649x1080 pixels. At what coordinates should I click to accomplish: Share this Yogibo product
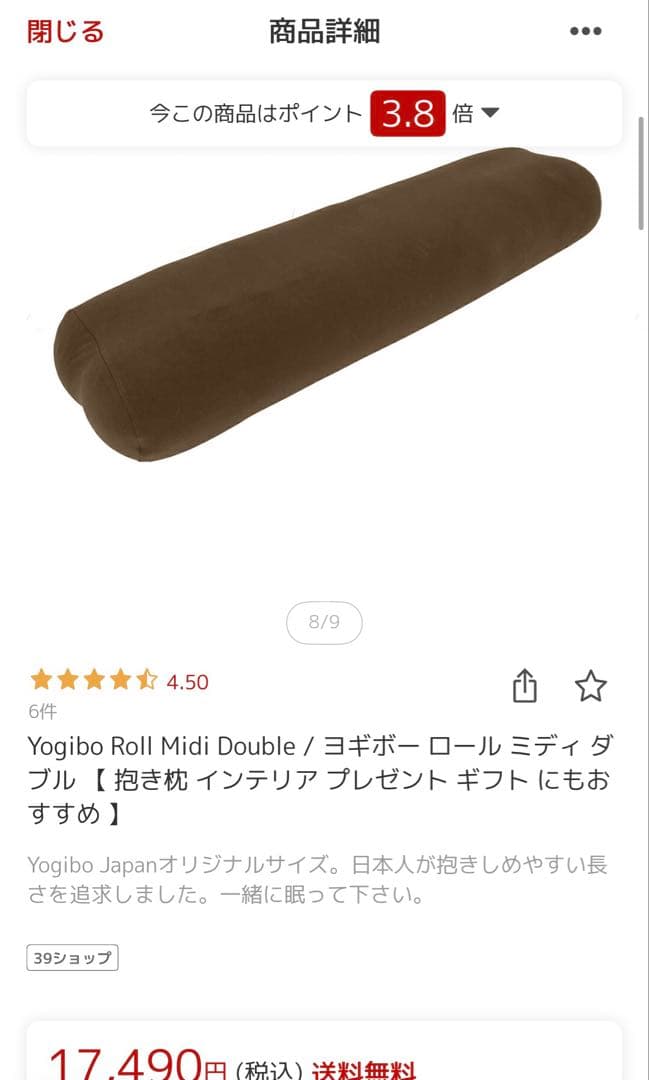pyautogui.click(x=525, y=686)
